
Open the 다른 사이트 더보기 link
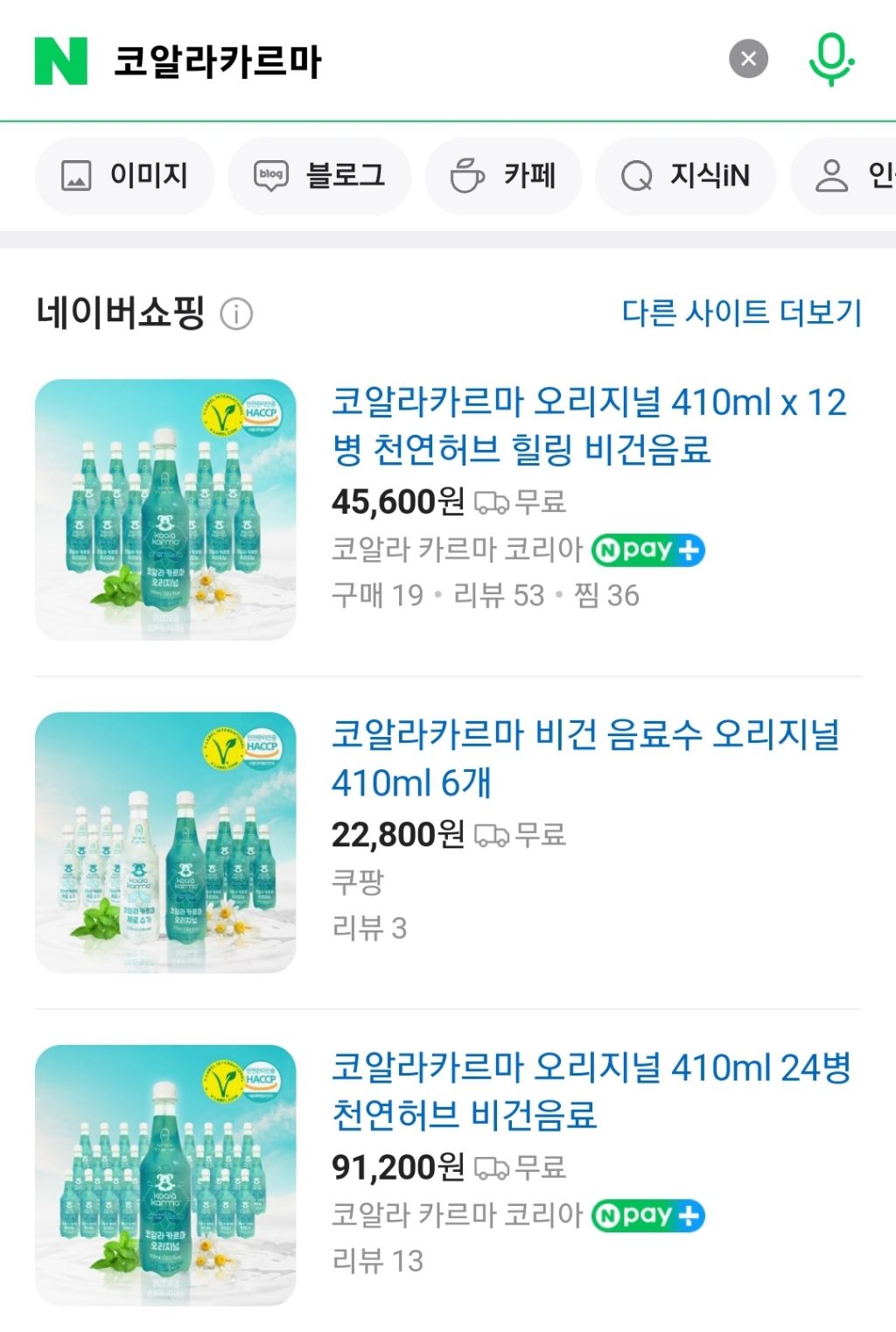pyautogui.click(x=742, y=312)
